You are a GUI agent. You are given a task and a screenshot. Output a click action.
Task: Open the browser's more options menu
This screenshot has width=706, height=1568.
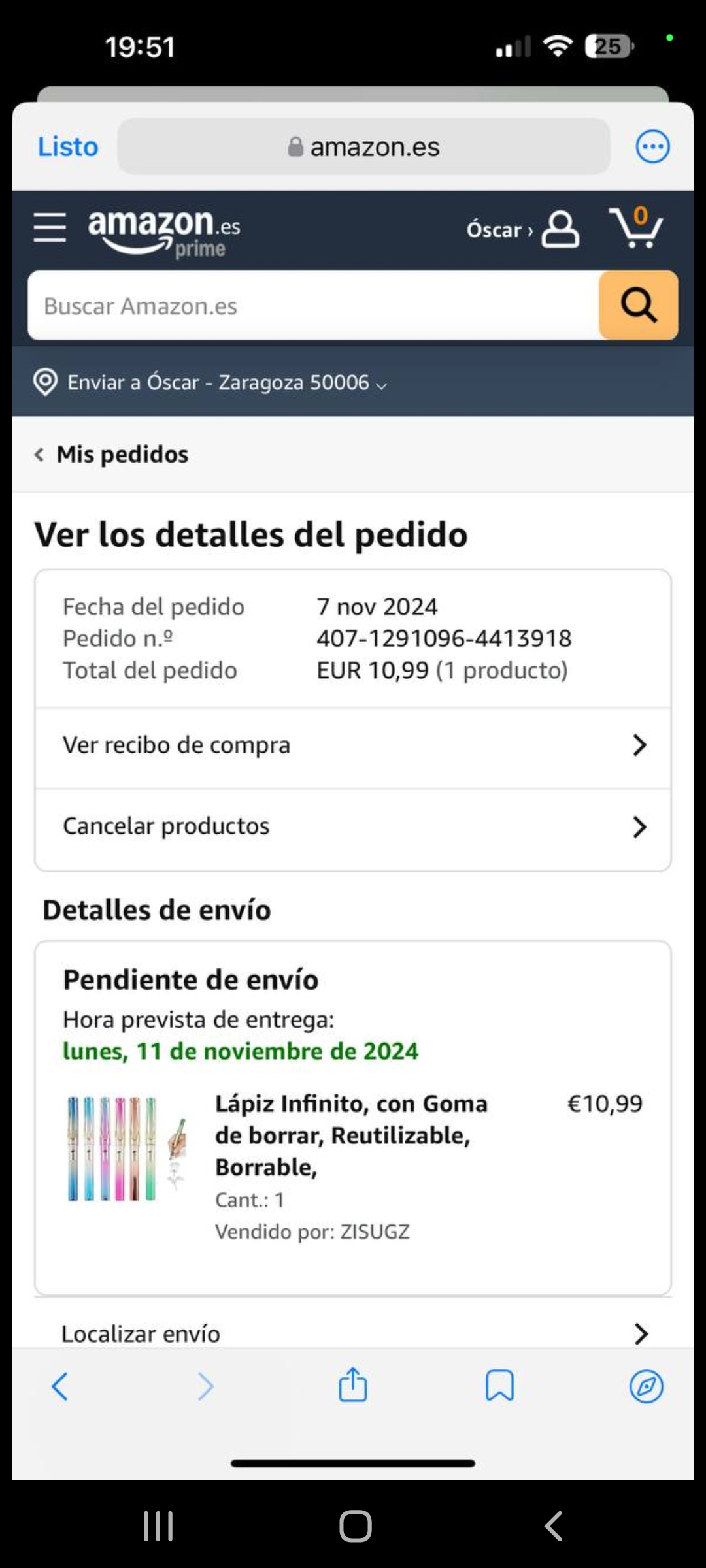click(x=652, y=146)
